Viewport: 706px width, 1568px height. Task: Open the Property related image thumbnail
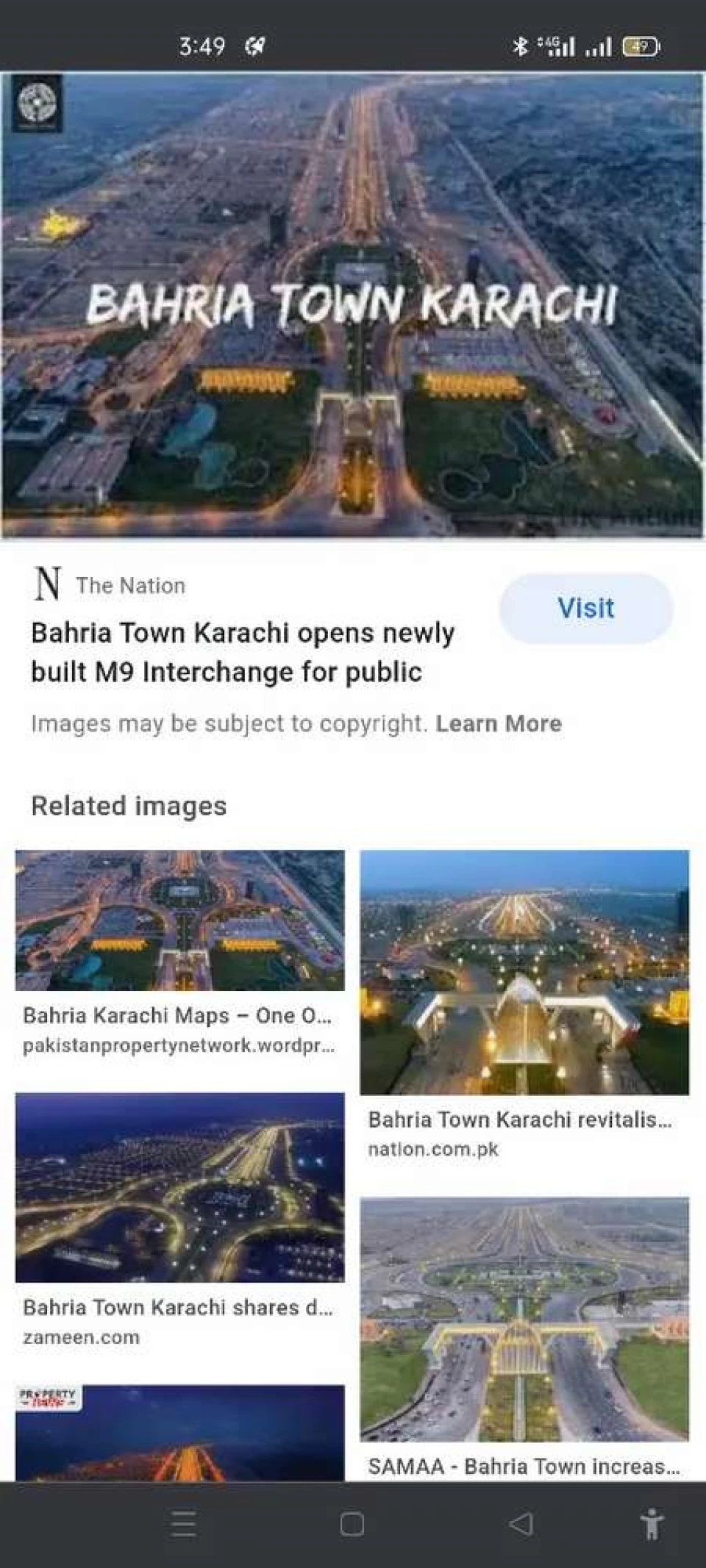pos(179,1433)
